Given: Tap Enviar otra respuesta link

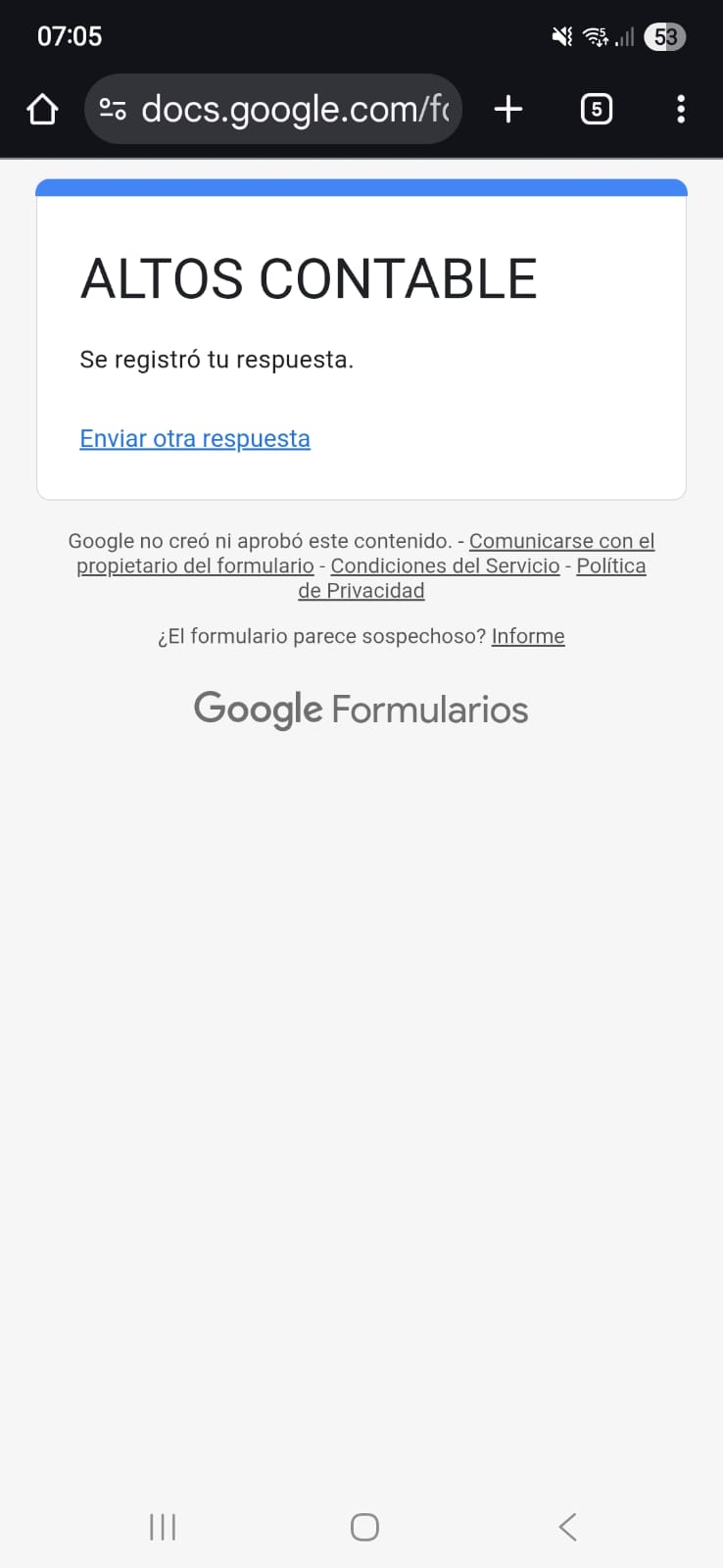Looking at the screenshot, I should point(195,438).
